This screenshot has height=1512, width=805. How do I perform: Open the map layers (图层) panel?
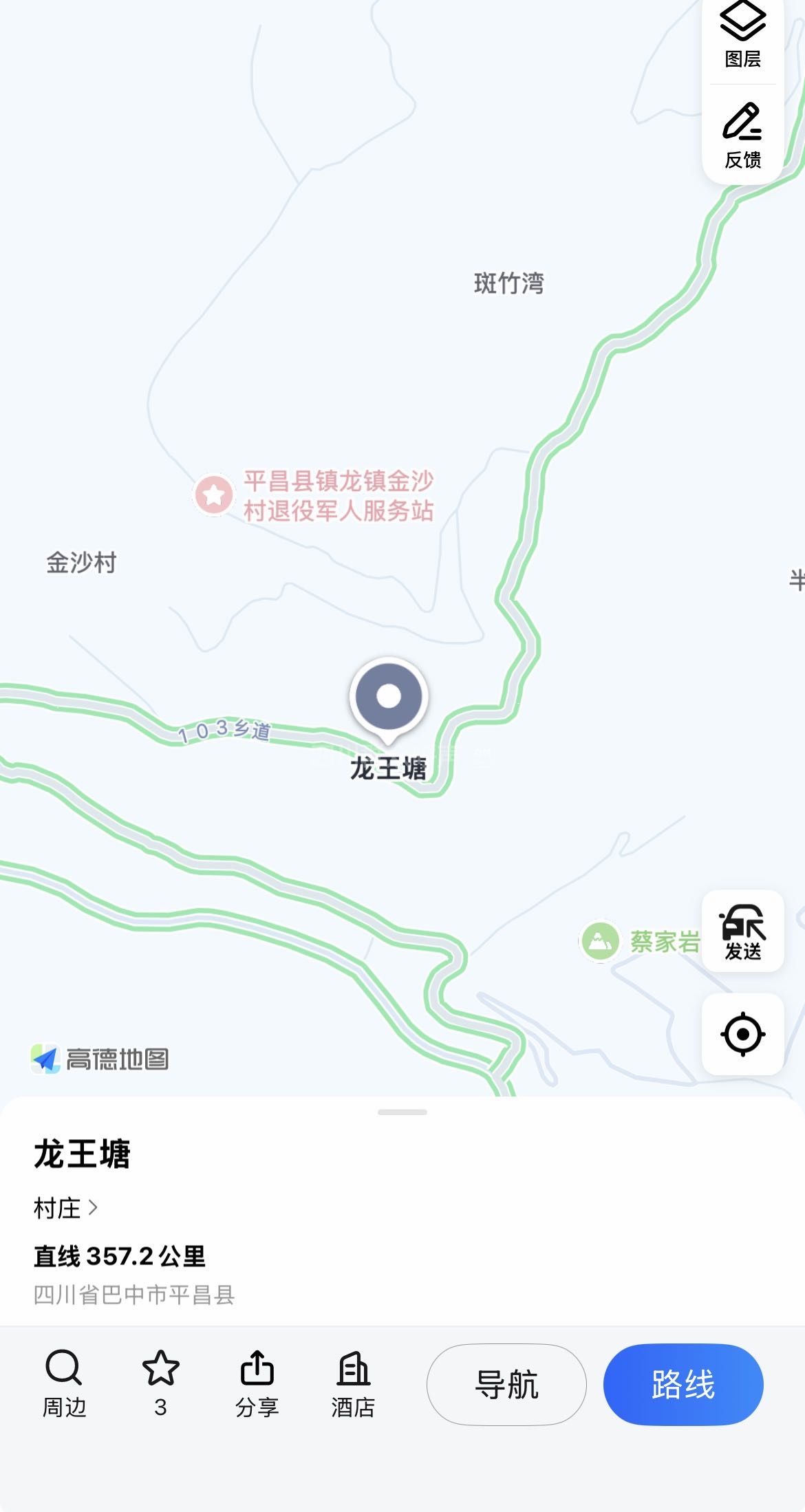tap(742, 34)
